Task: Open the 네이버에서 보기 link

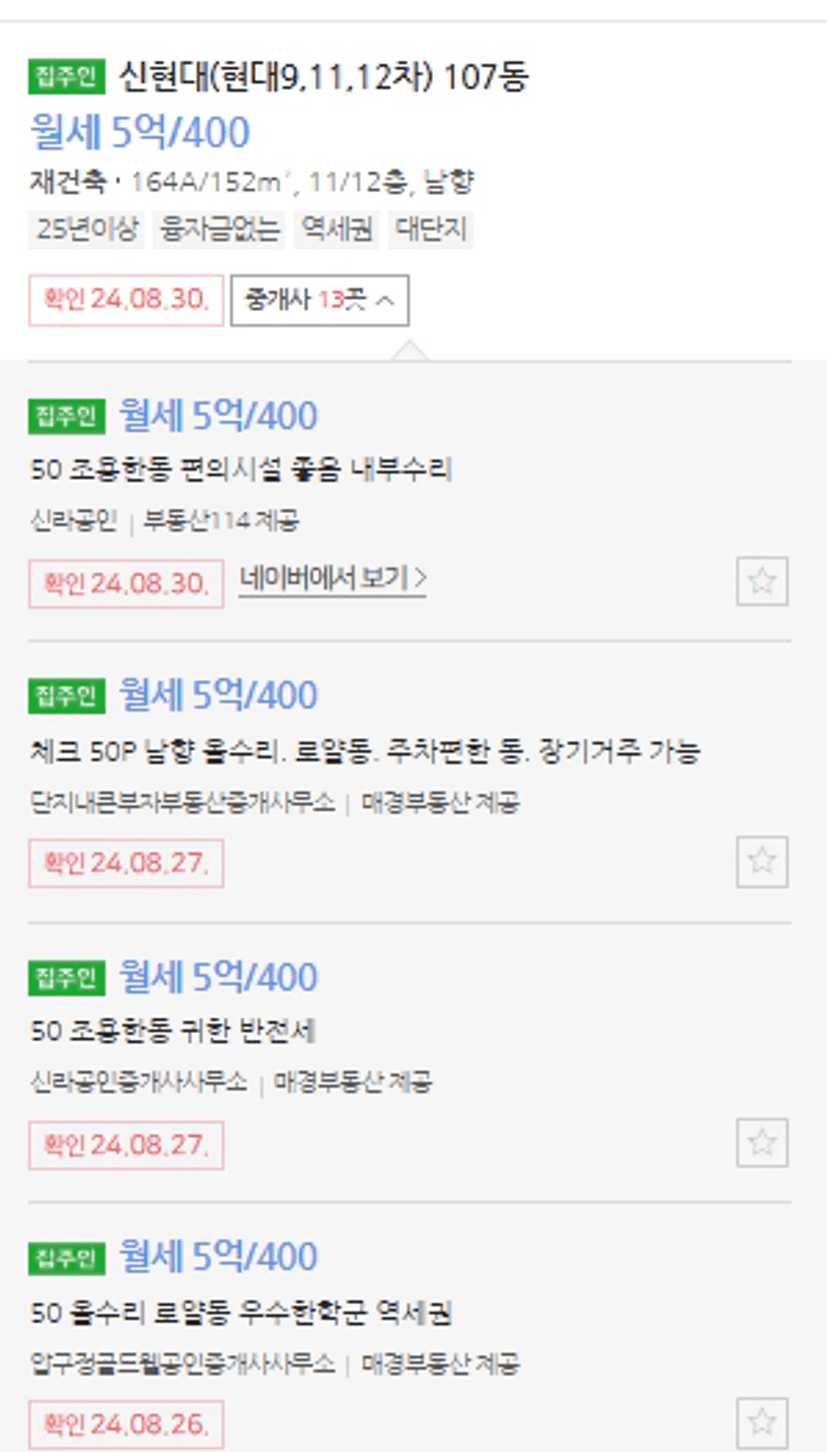Action: (332, 579)
